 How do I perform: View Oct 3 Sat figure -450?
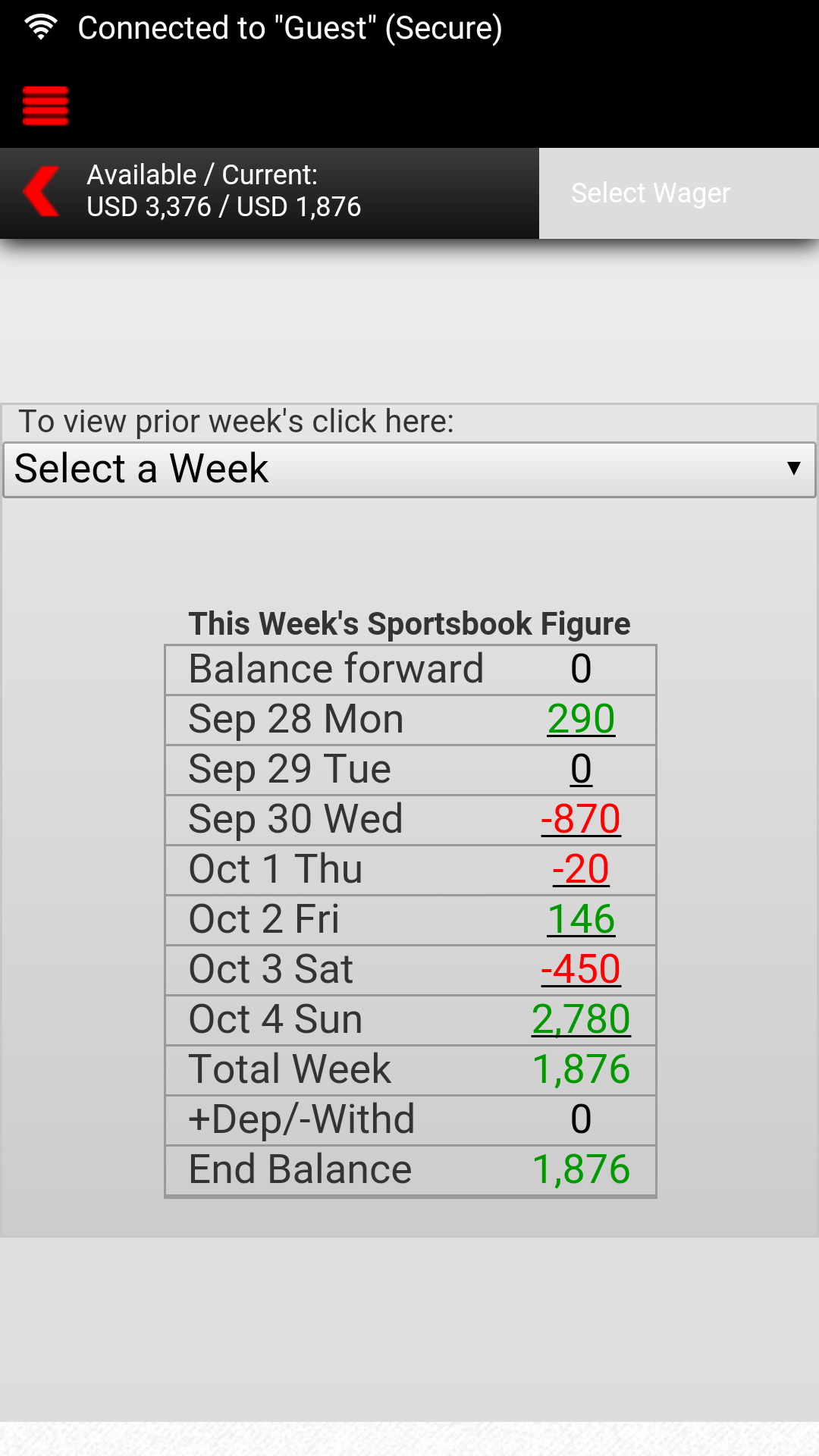coord(581,969)
